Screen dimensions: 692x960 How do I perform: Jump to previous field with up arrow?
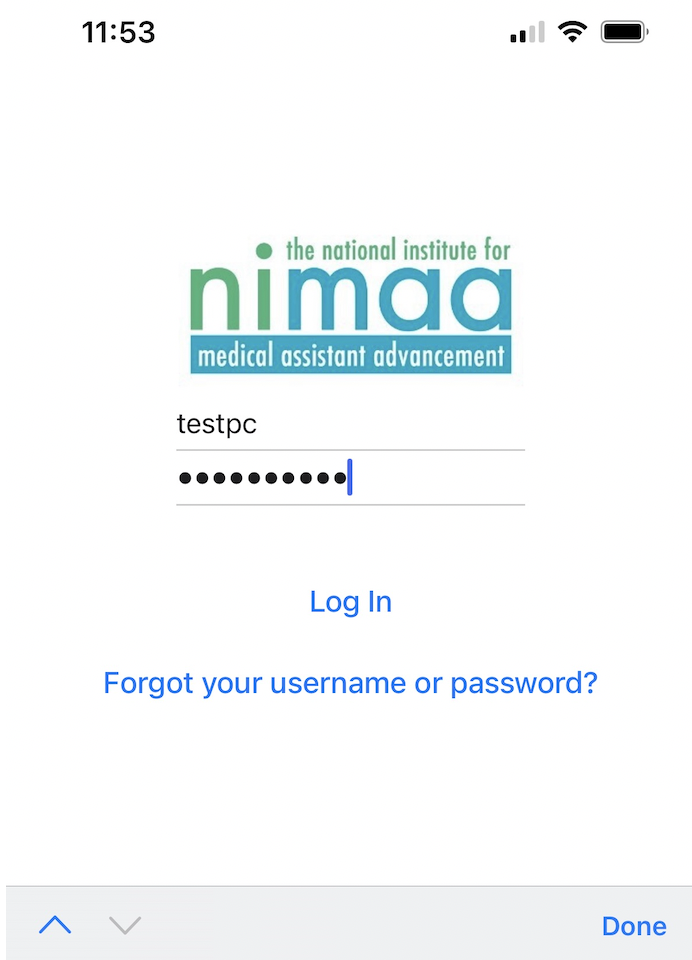55,926
